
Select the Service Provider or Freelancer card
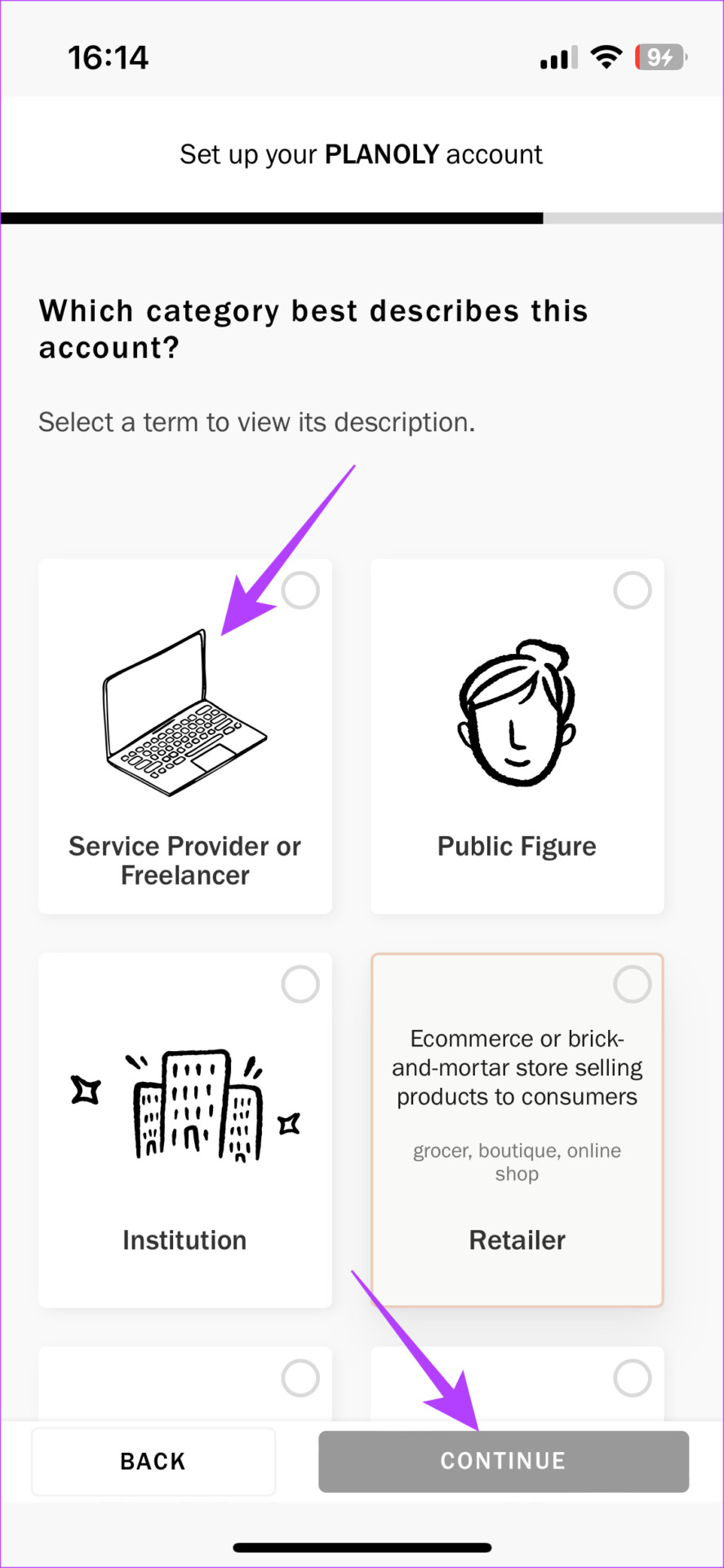[x=185, y=736]
